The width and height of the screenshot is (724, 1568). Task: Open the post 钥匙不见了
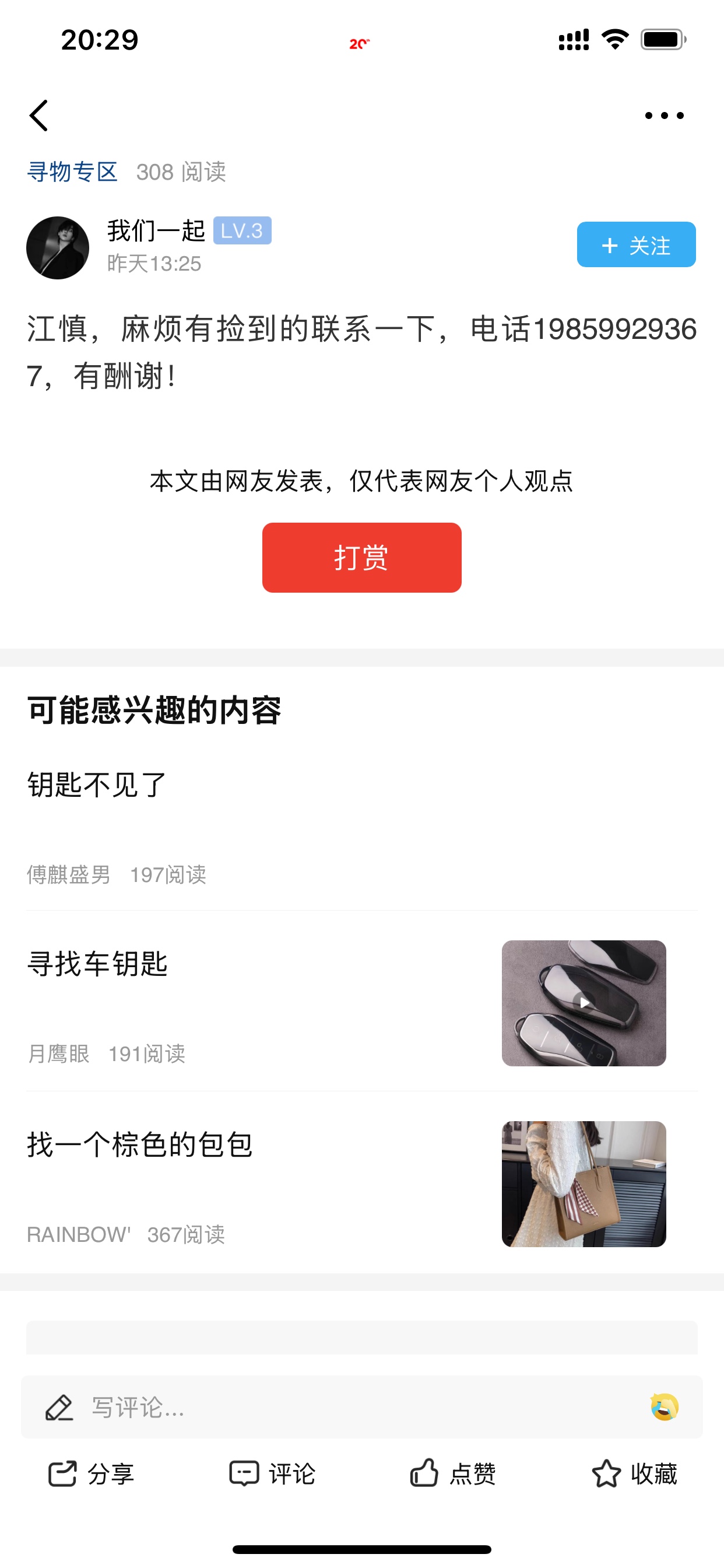point(97,785)
